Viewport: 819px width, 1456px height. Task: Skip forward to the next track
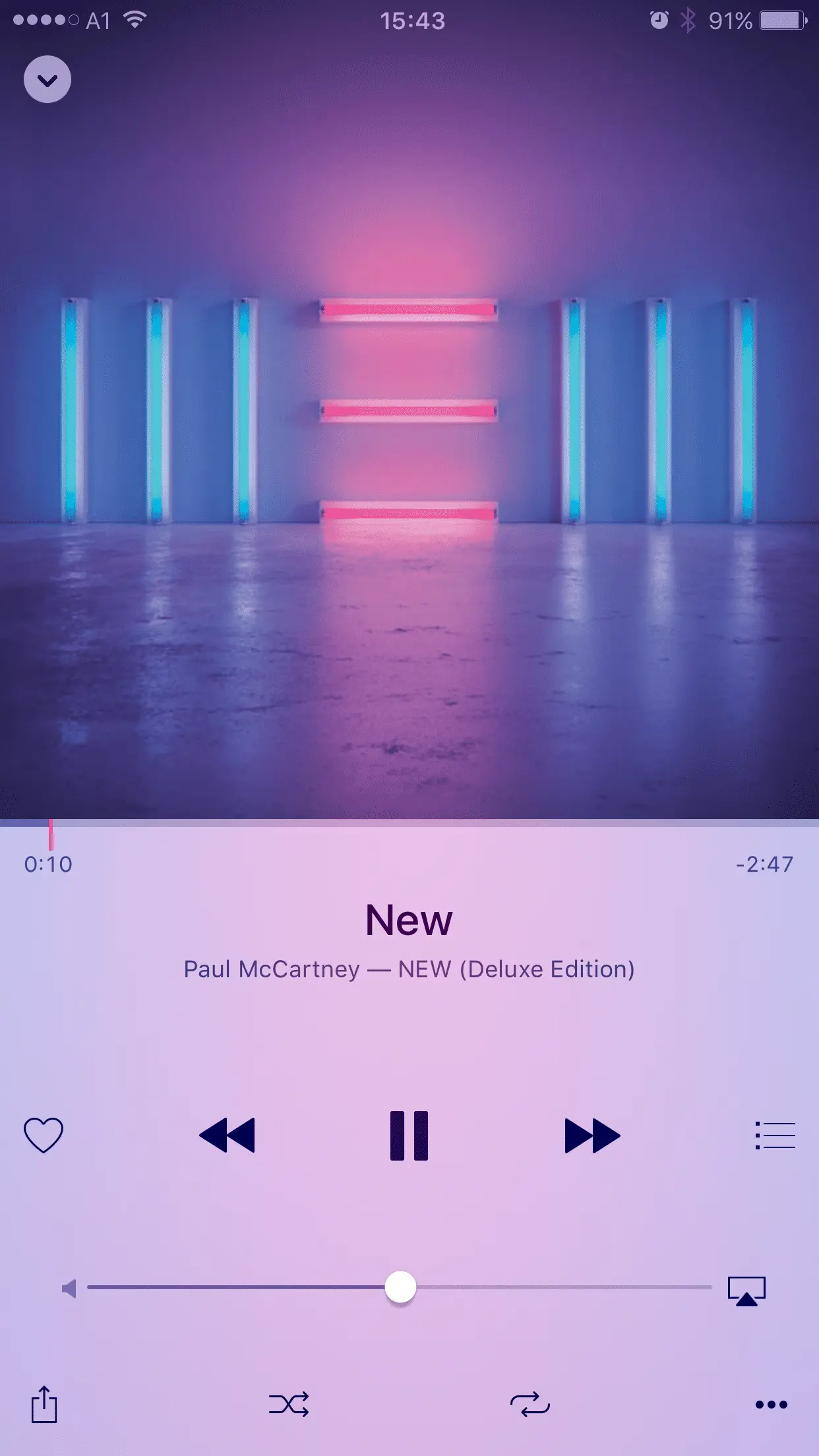click(x=592, y=1135)
